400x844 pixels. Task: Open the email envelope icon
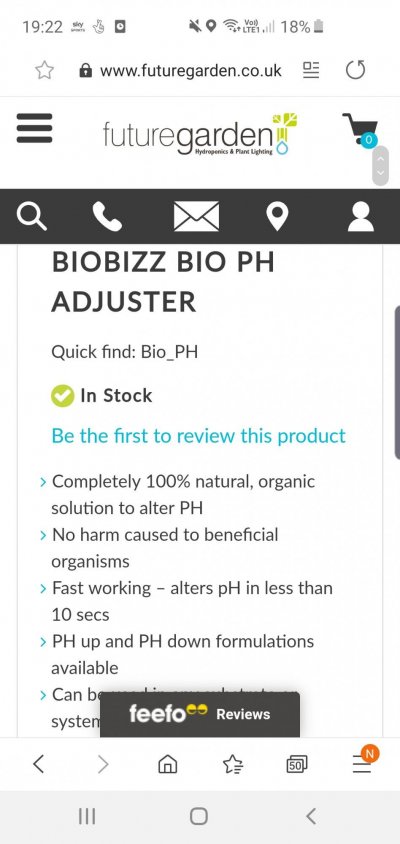pyautogui.click(x=197, y=216)
